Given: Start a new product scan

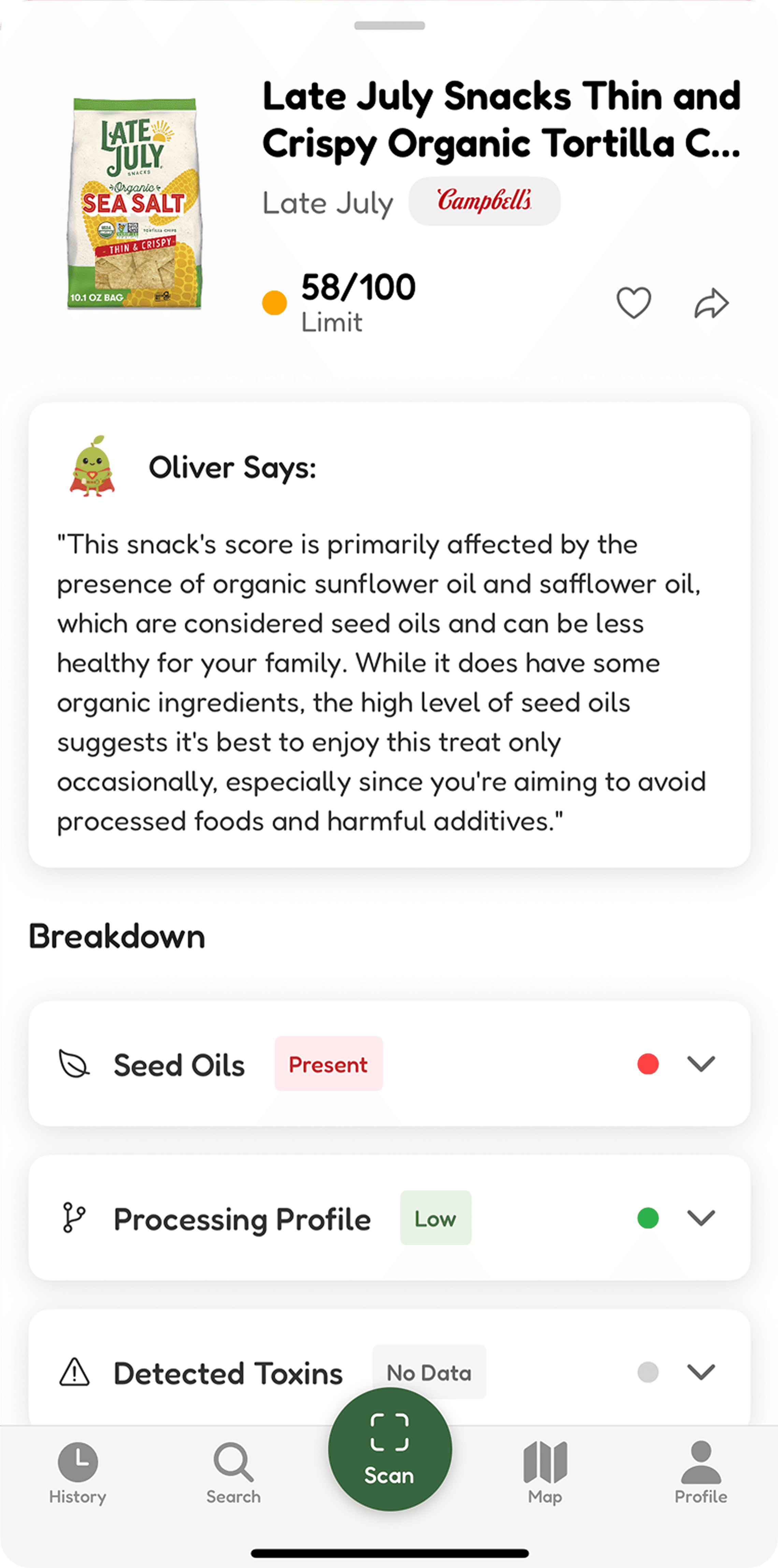Looking at the screenshot, I should pos(389,1449).
